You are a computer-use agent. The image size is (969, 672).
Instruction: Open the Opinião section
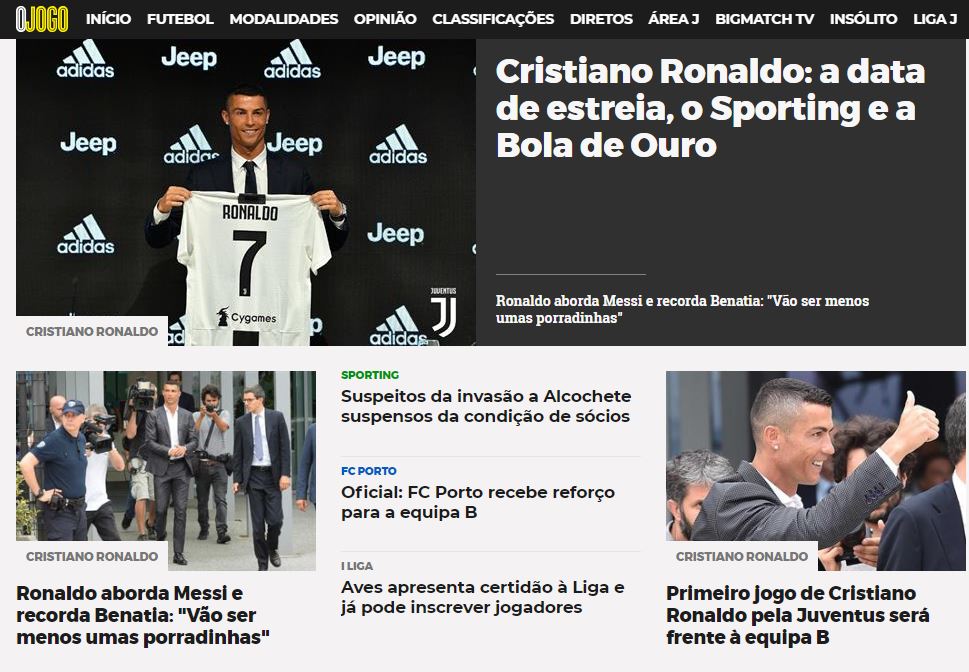(385, 19)
